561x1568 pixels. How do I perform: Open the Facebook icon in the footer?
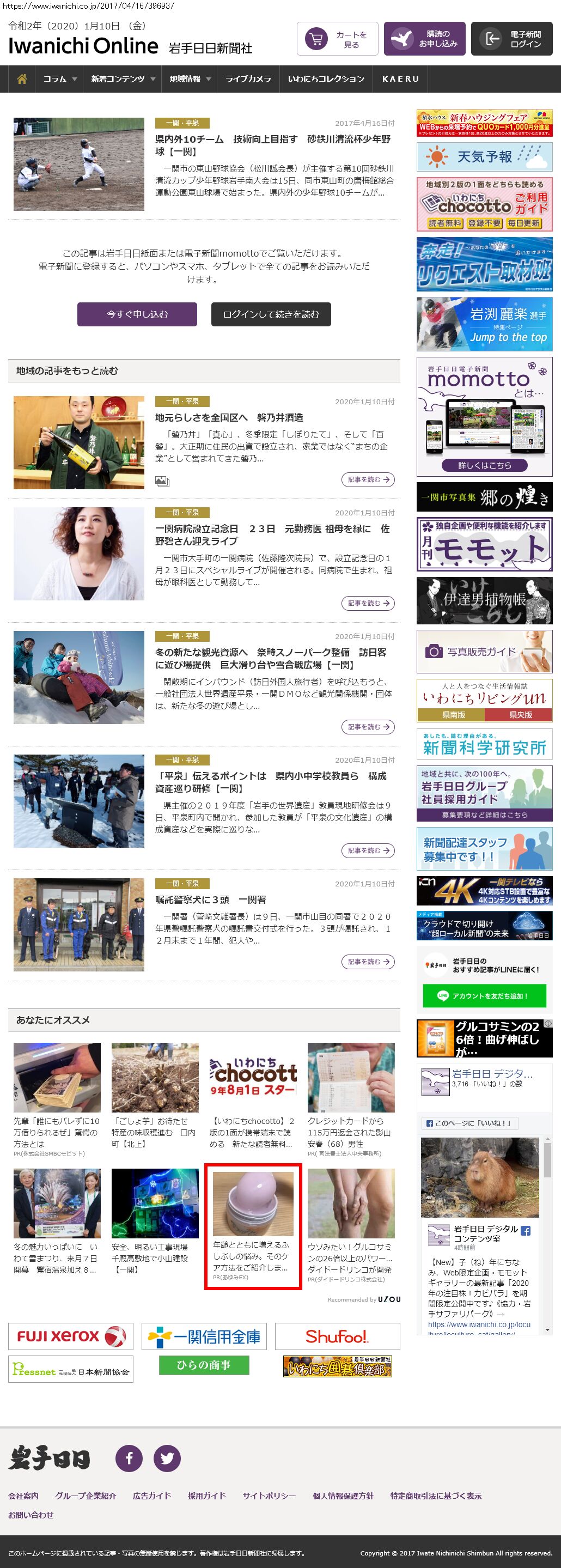point(129,1458)
